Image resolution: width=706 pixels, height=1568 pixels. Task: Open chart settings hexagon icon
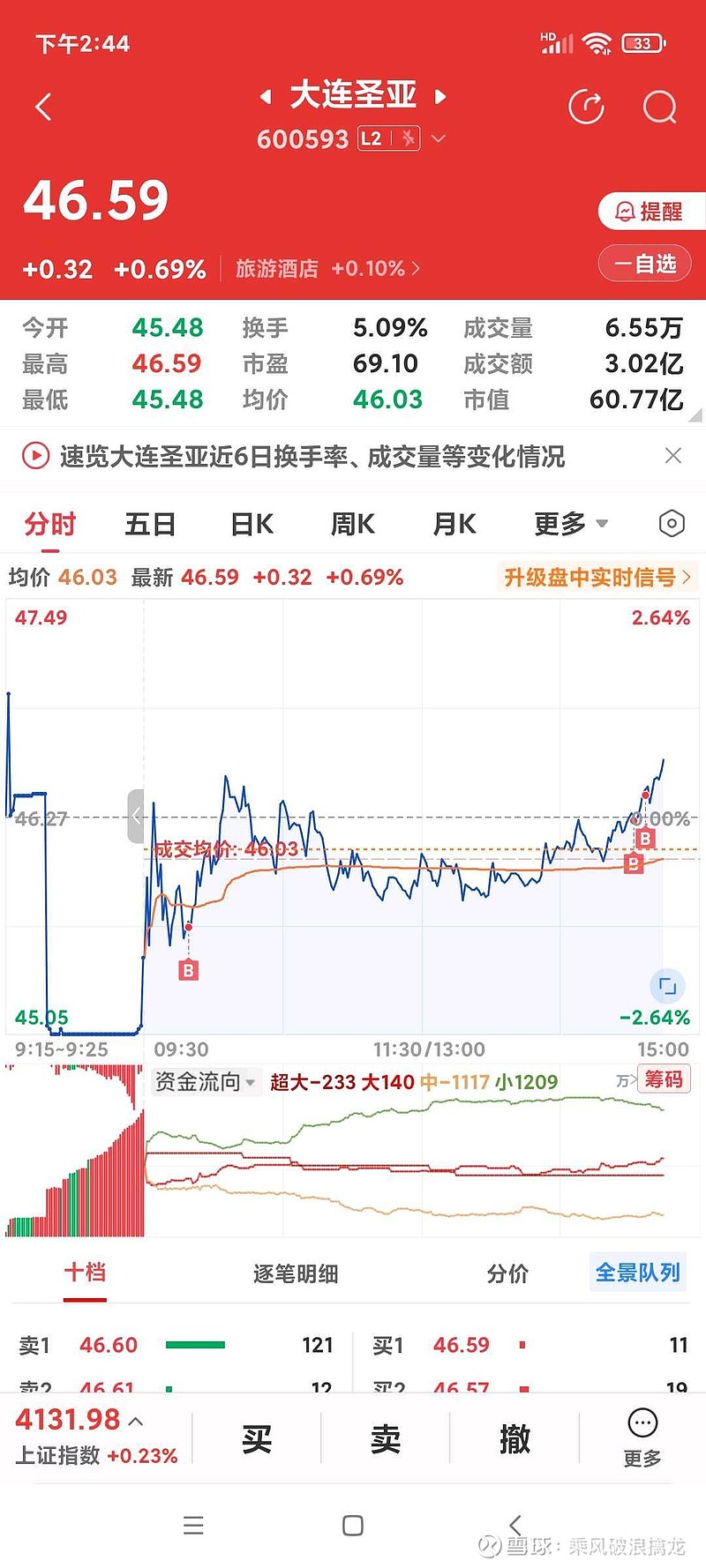pos(672,524)
